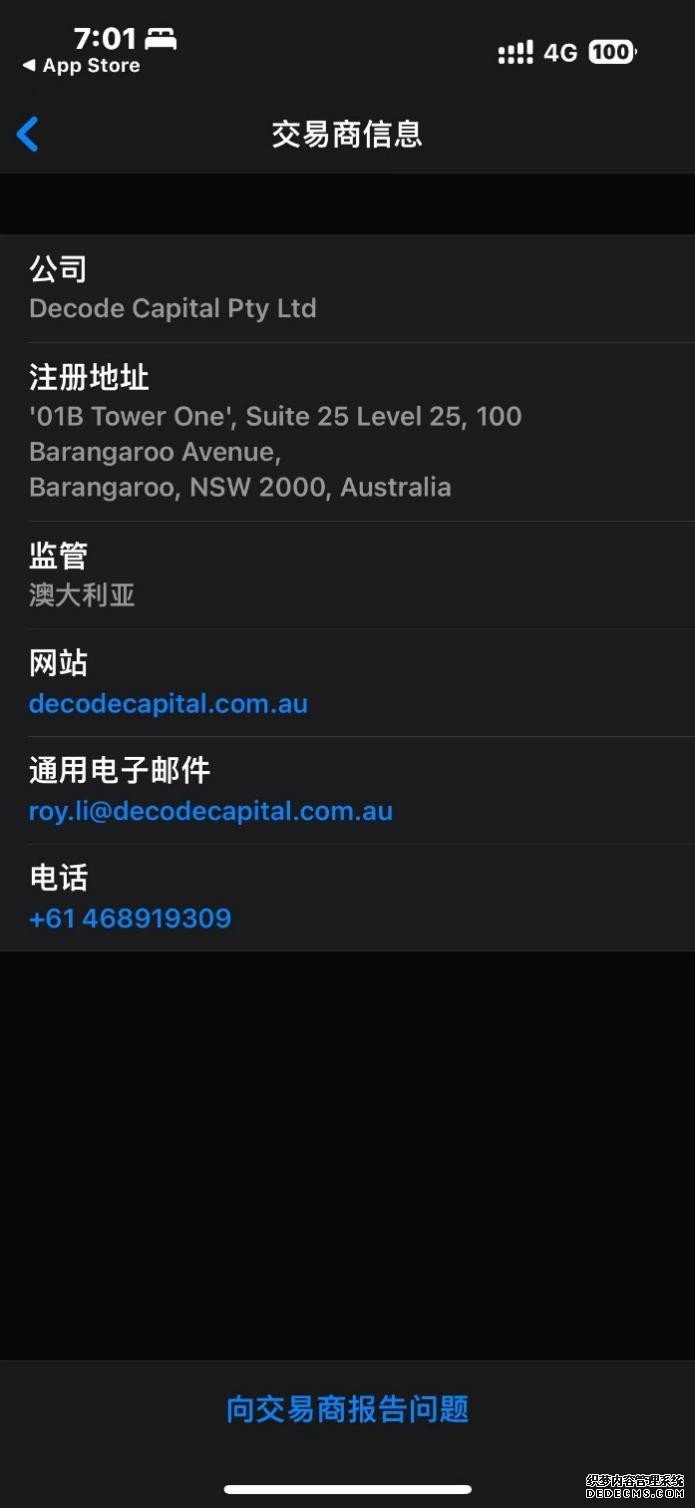Return to App Store via status bar
Image resolution: width=695 pixels, height=1508 pixels.
coord(81,66)
